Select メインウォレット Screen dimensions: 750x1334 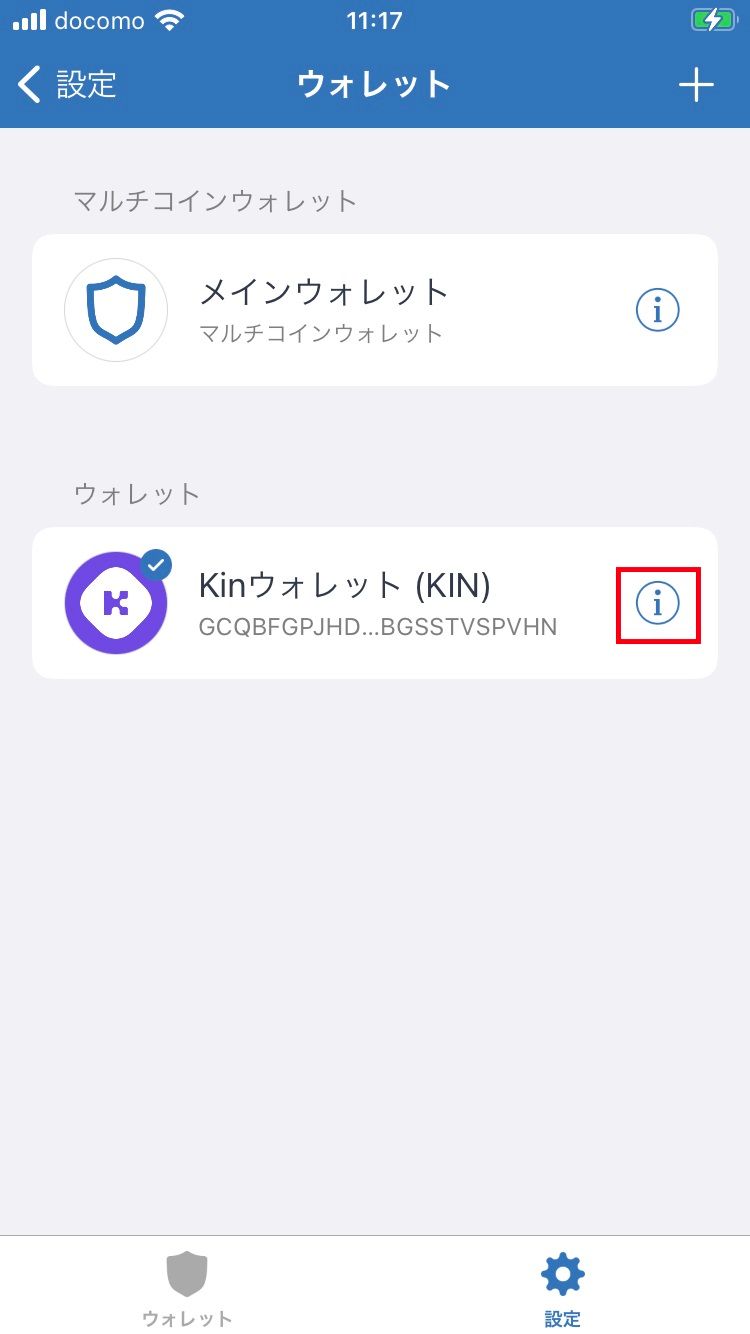pos(323,309)
